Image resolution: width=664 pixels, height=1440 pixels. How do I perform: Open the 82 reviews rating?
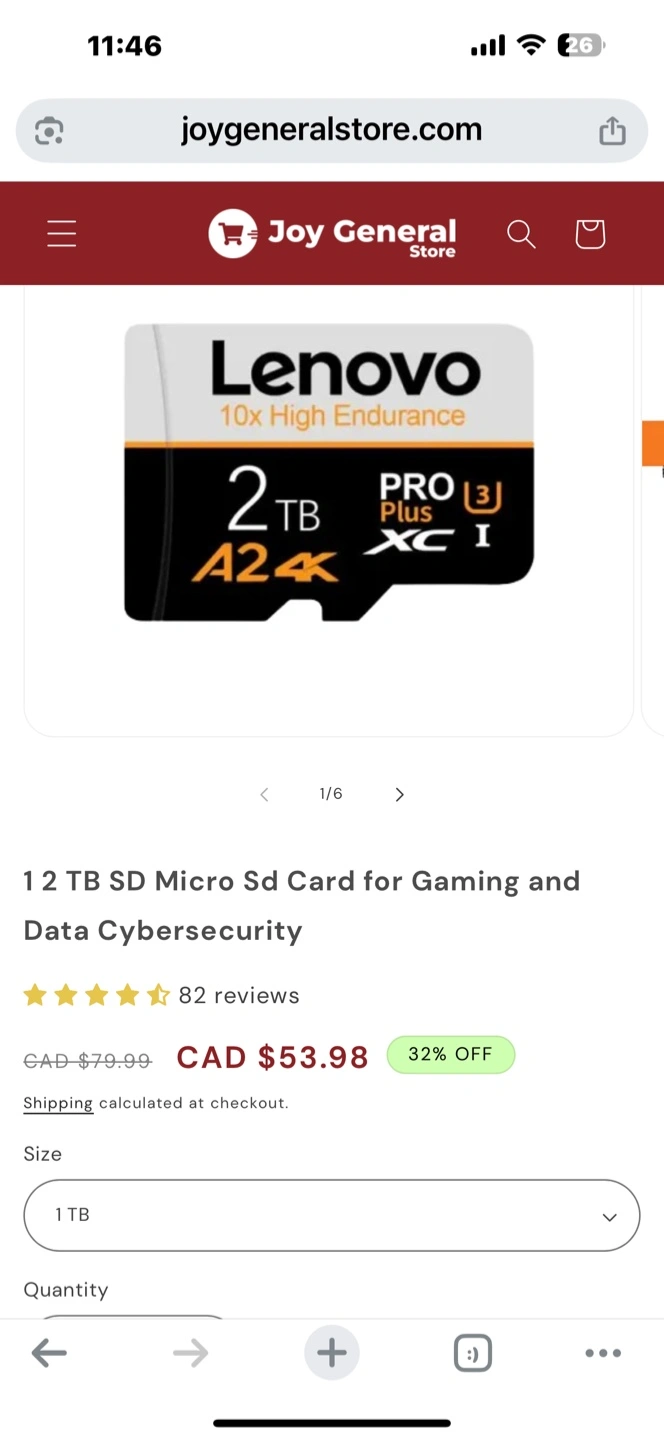(x=238, y=995)
